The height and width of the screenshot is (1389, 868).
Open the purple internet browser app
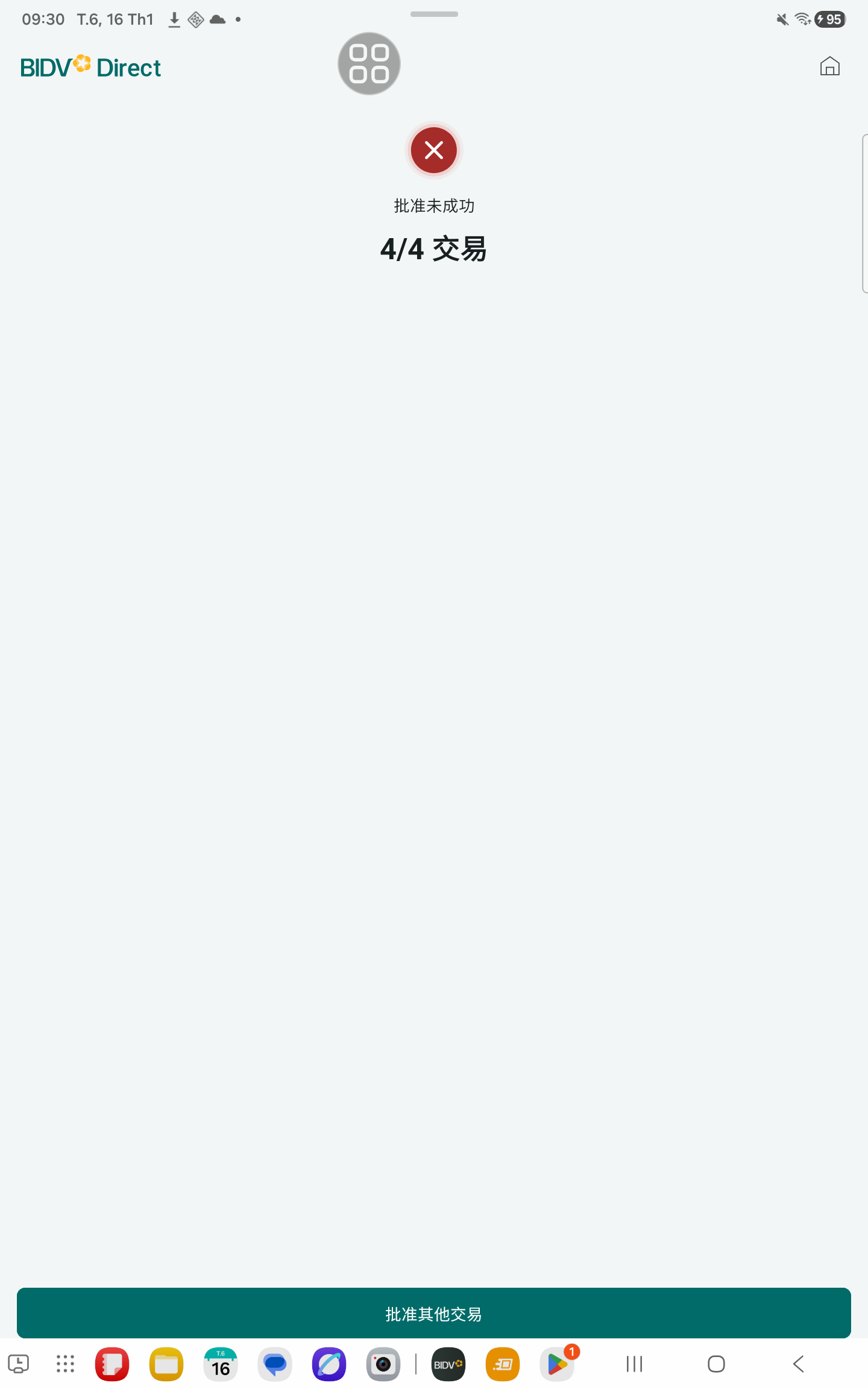point(329,1364)
